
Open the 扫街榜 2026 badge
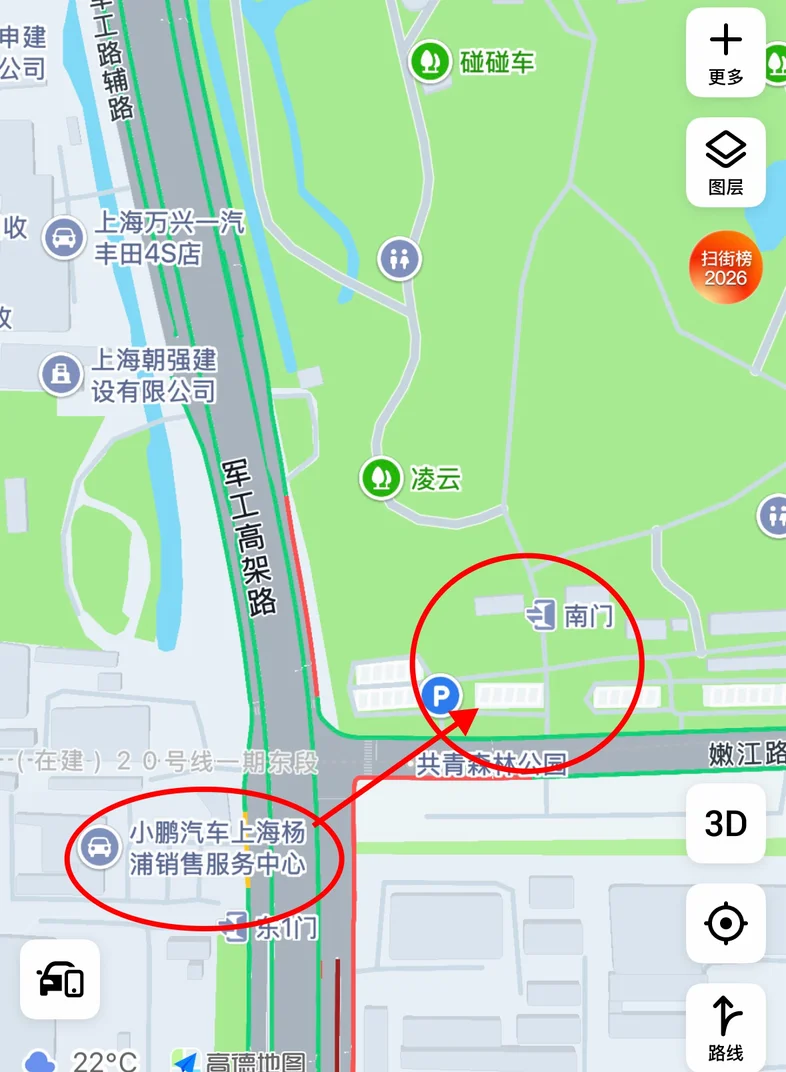(x=725, y=267)
